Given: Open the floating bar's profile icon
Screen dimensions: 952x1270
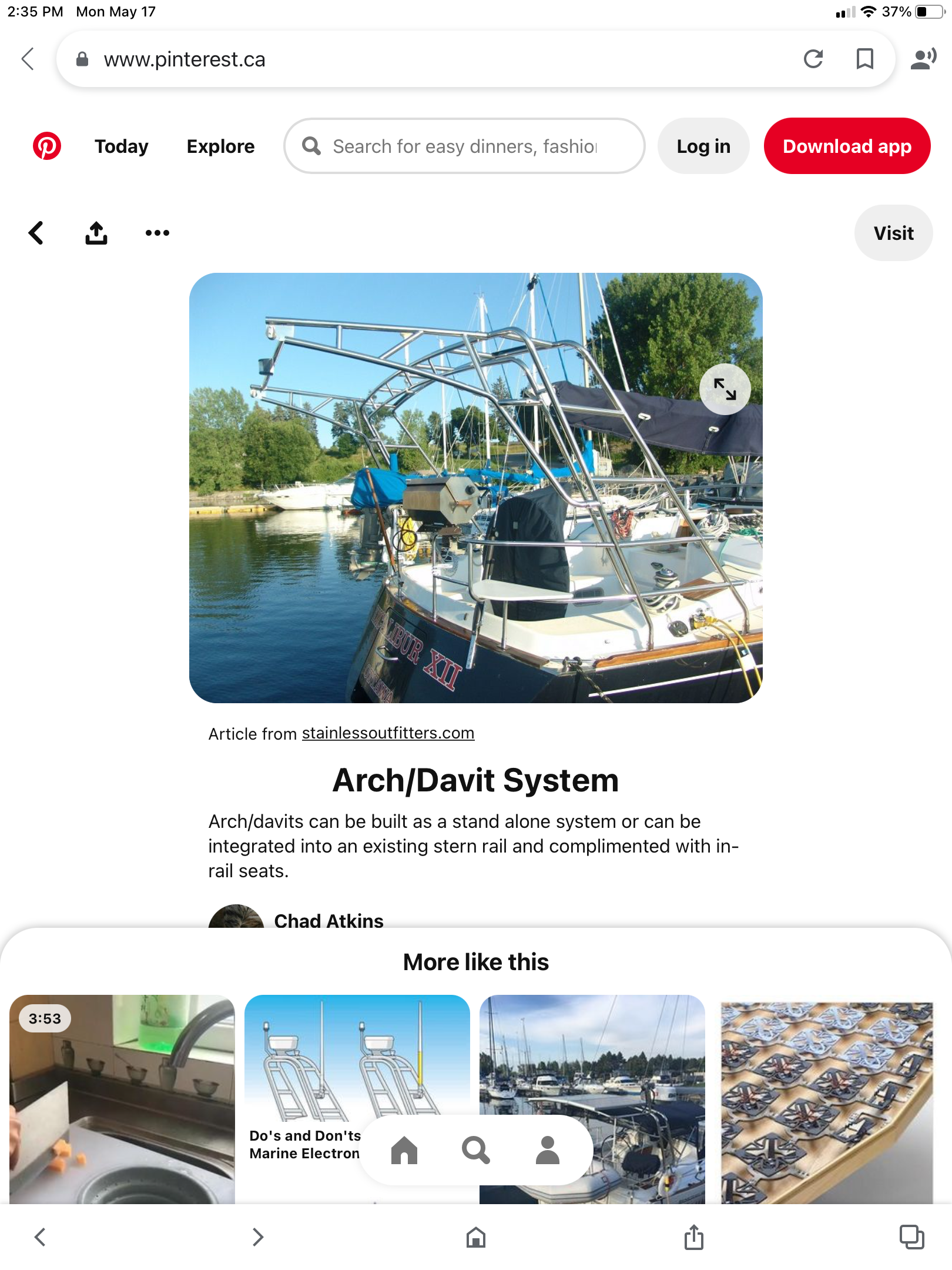Looking at the screenshot, I should point(548,1150).
